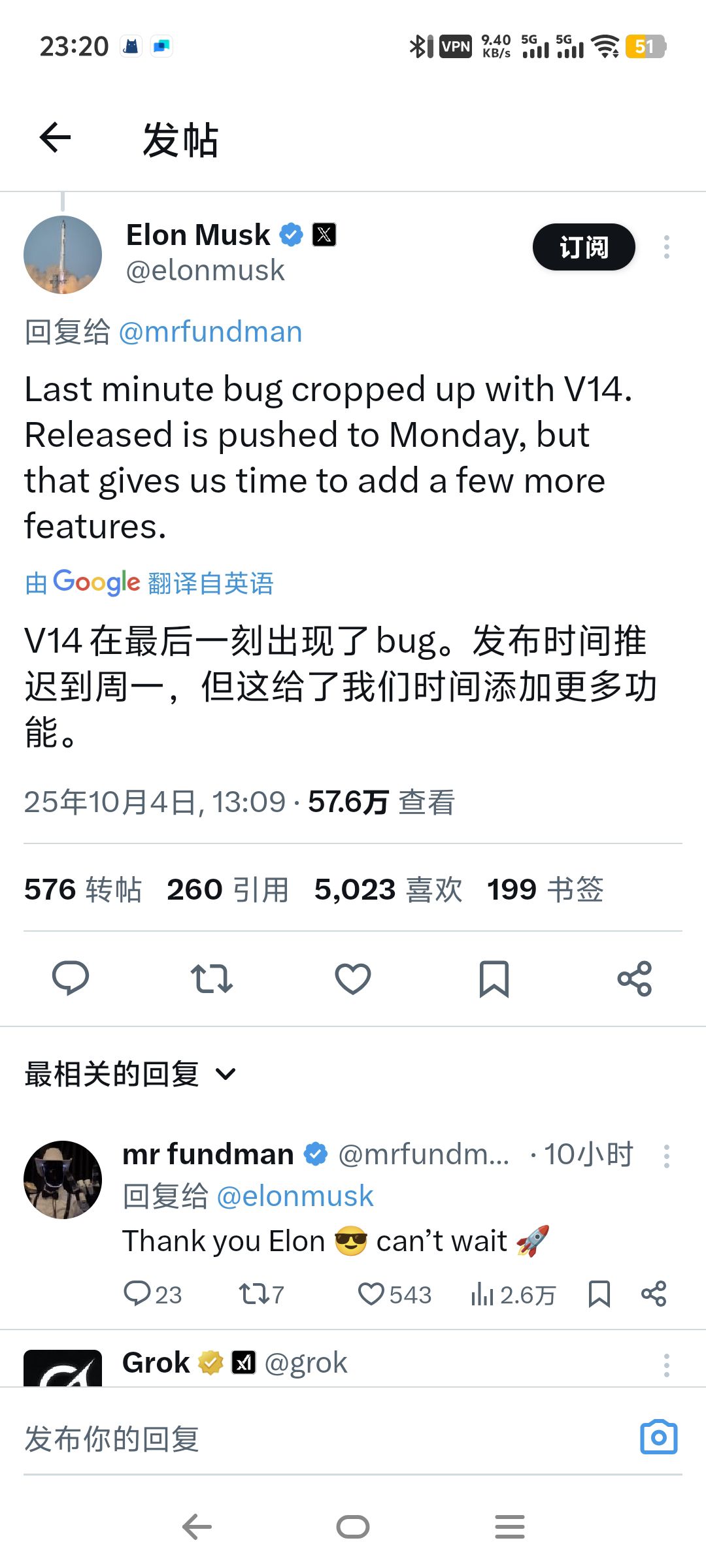This screenshot has height=1568, width=706.
Task: View the 5,023 喜欢 likes list
Action: coord(388,889)
